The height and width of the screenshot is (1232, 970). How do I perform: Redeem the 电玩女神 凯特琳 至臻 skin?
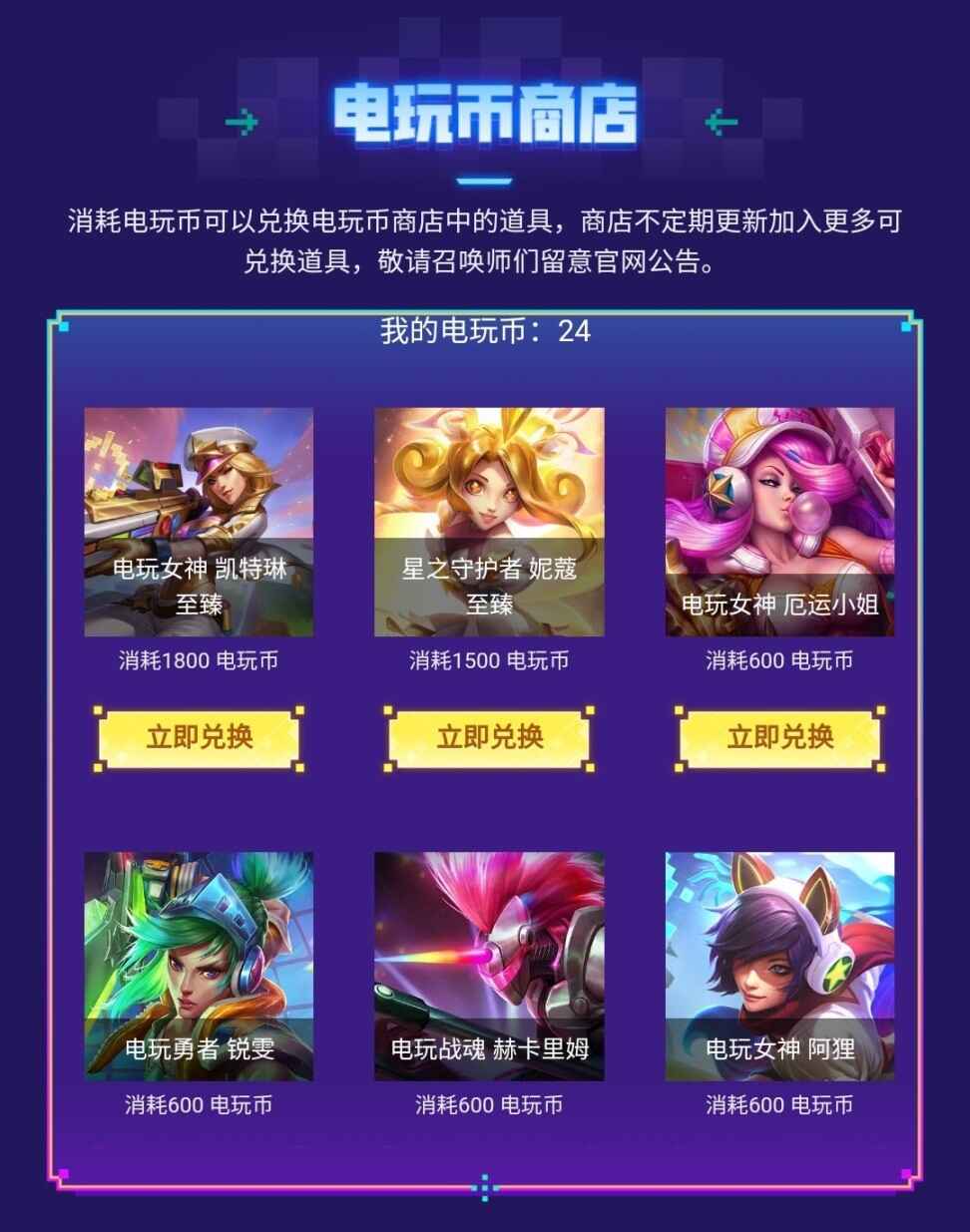(x=199, y=738)
